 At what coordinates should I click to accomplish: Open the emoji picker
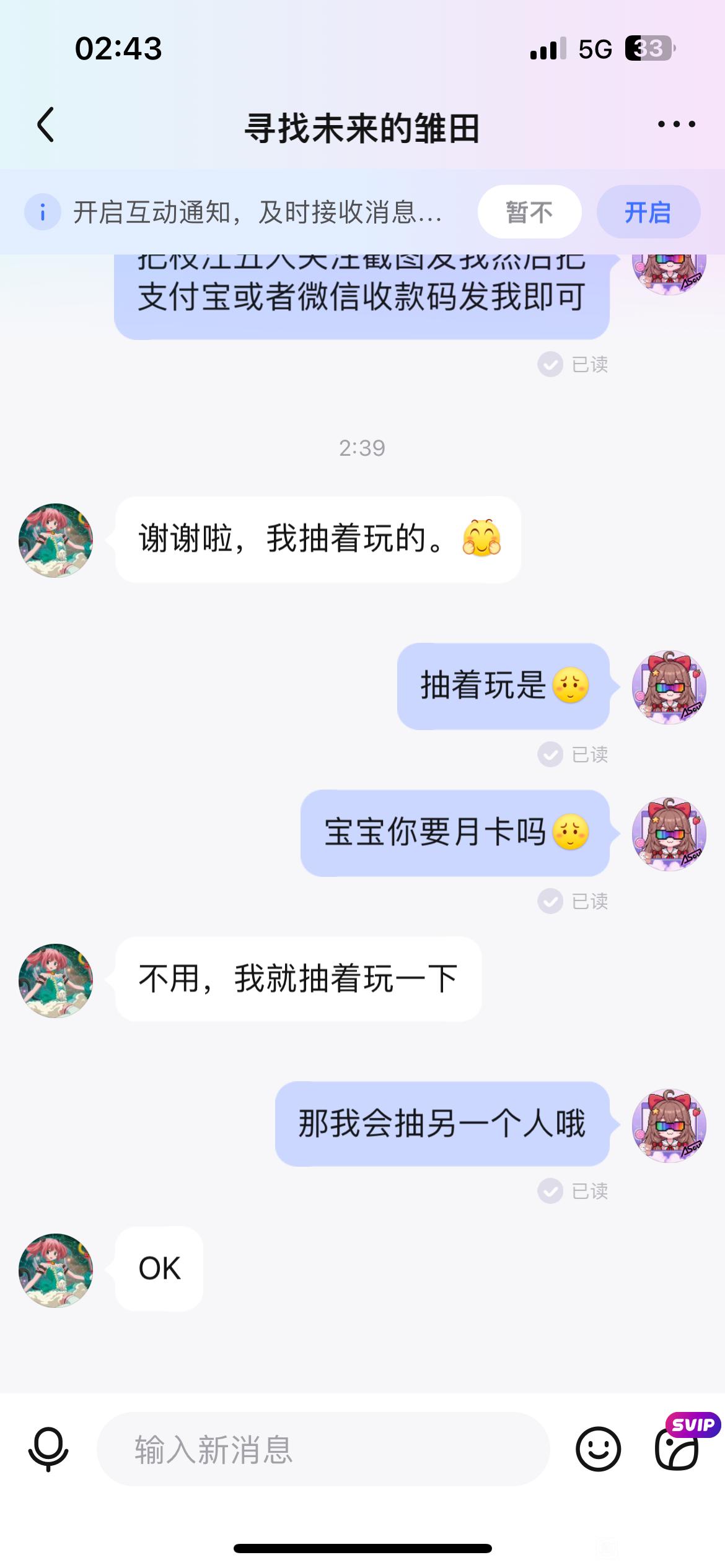598,1449
